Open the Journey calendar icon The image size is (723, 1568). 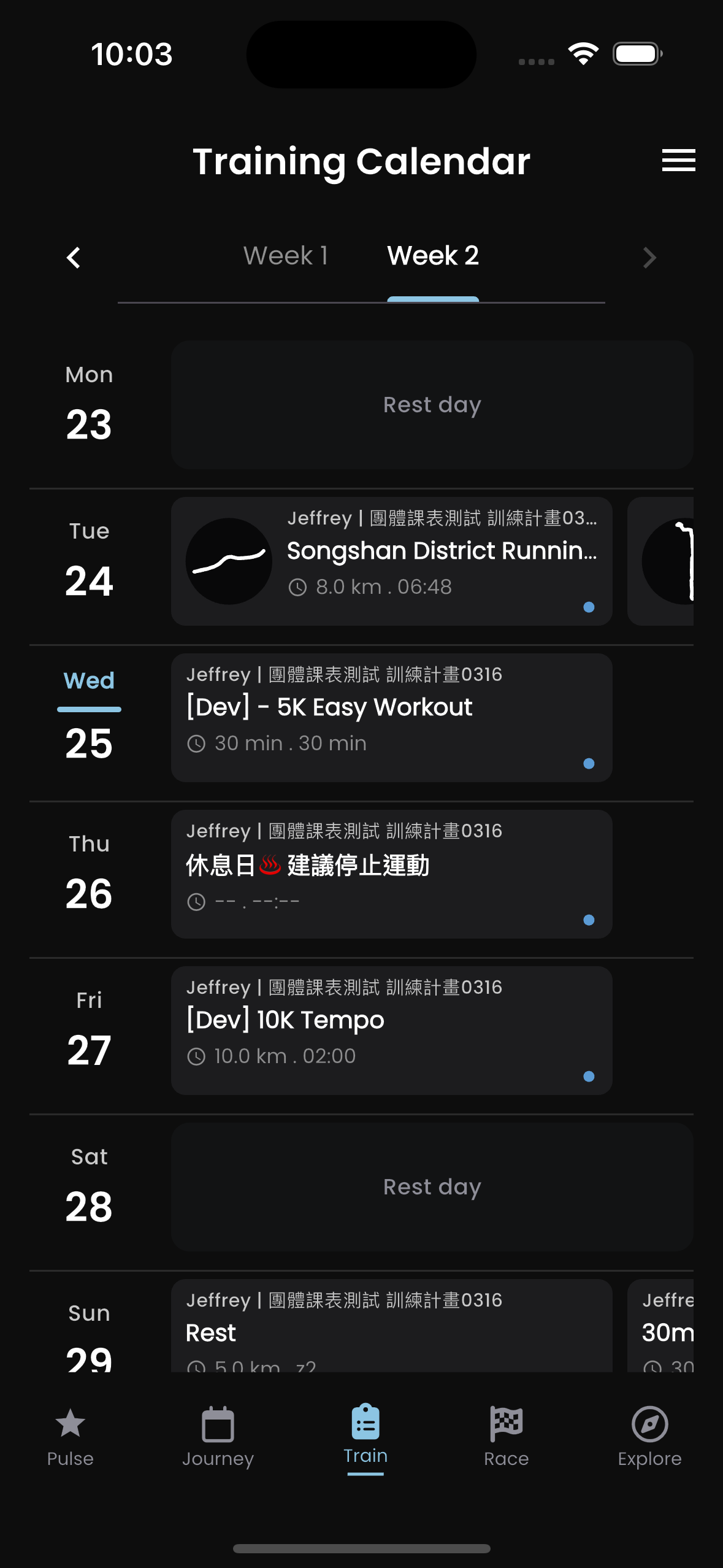[217, 1424]
